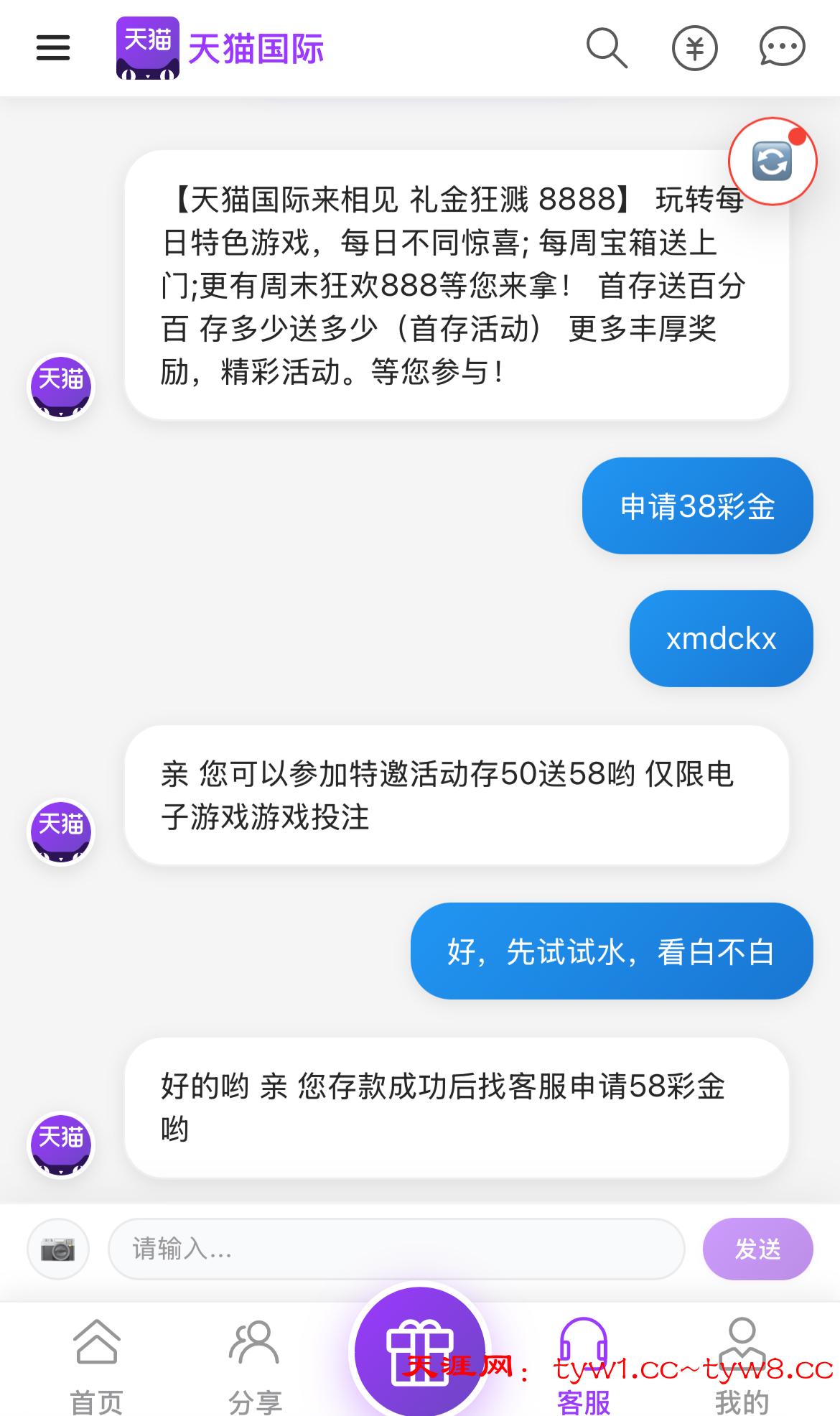Open the hamburger drawer menu

coord(53,48)
